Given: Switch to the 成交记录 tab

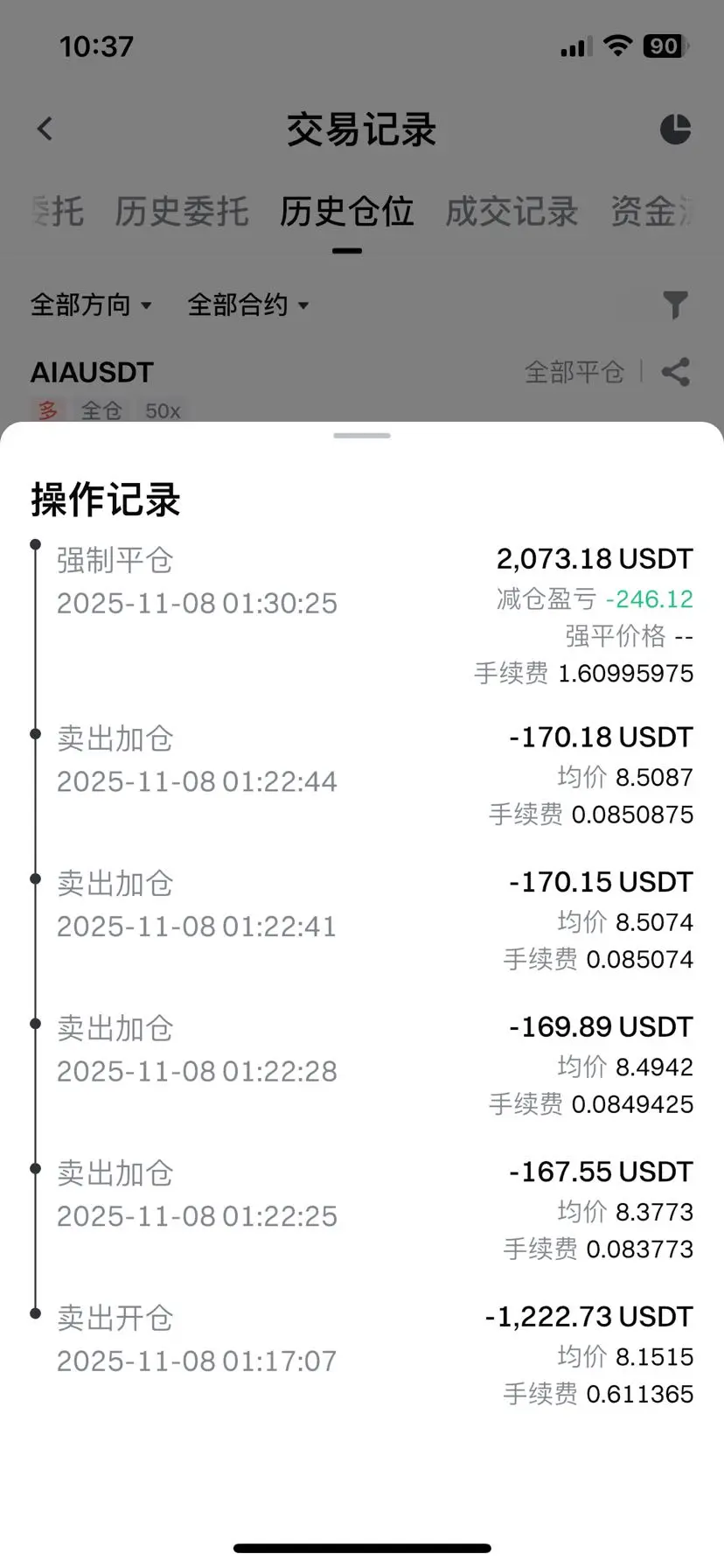Looking at the screenshot, I should (x=512, y=212).
